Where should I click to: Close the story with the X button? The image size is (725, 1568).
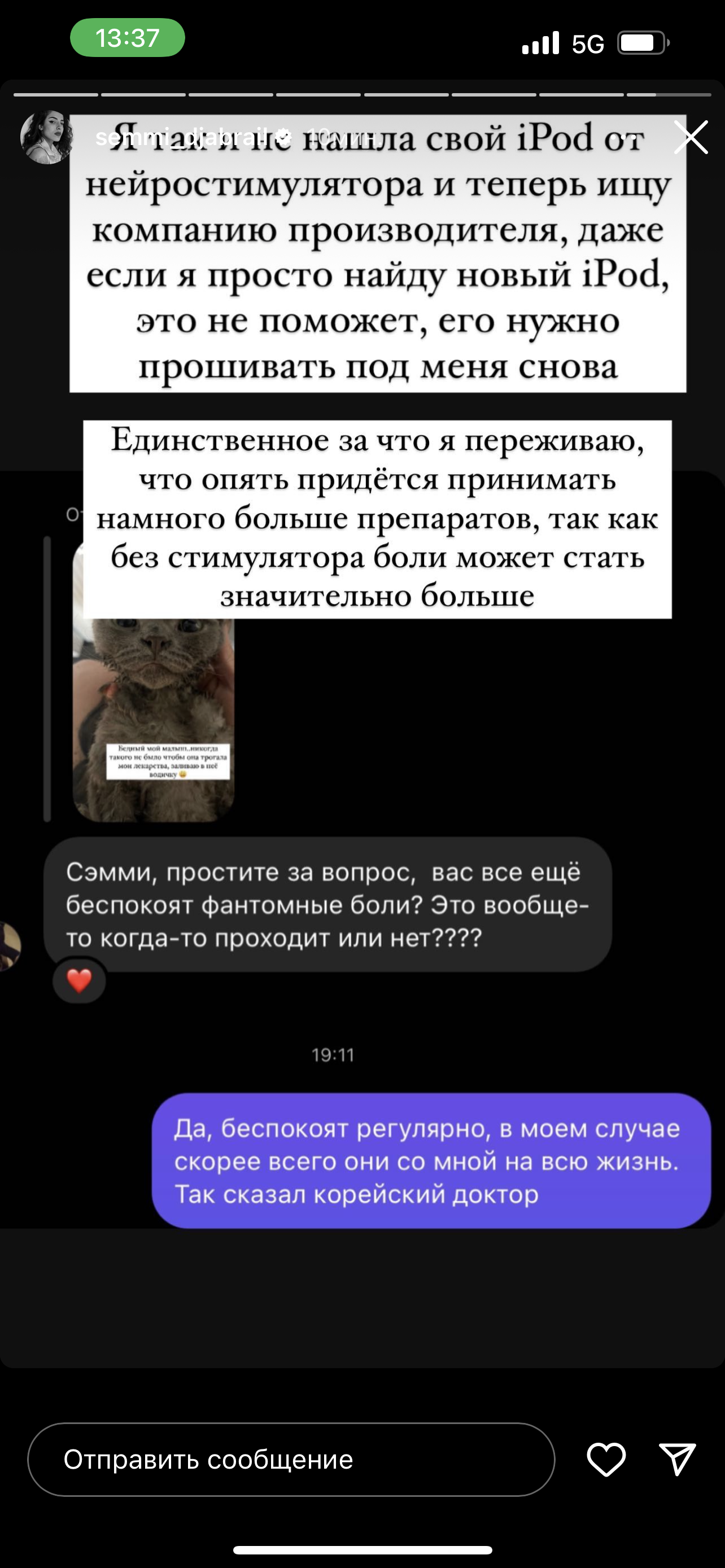(691, 137)
